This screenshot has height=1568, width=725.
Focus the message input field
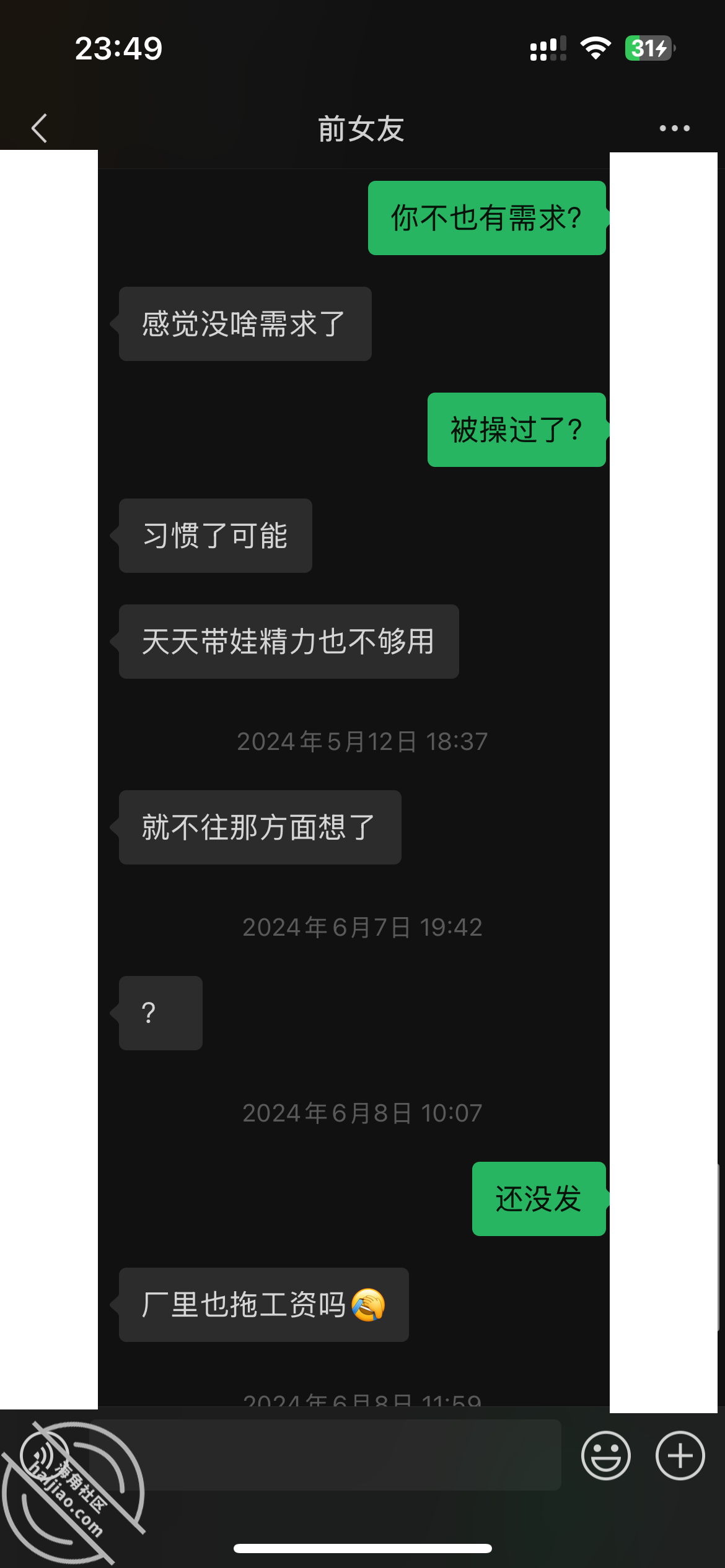325,1455
